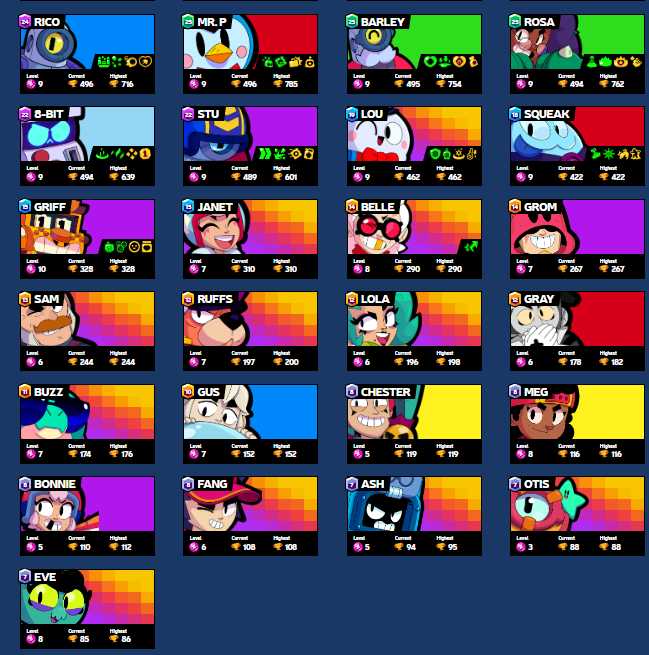
Task: Open the Chester brawler card
Action: (x=414, y=425)
